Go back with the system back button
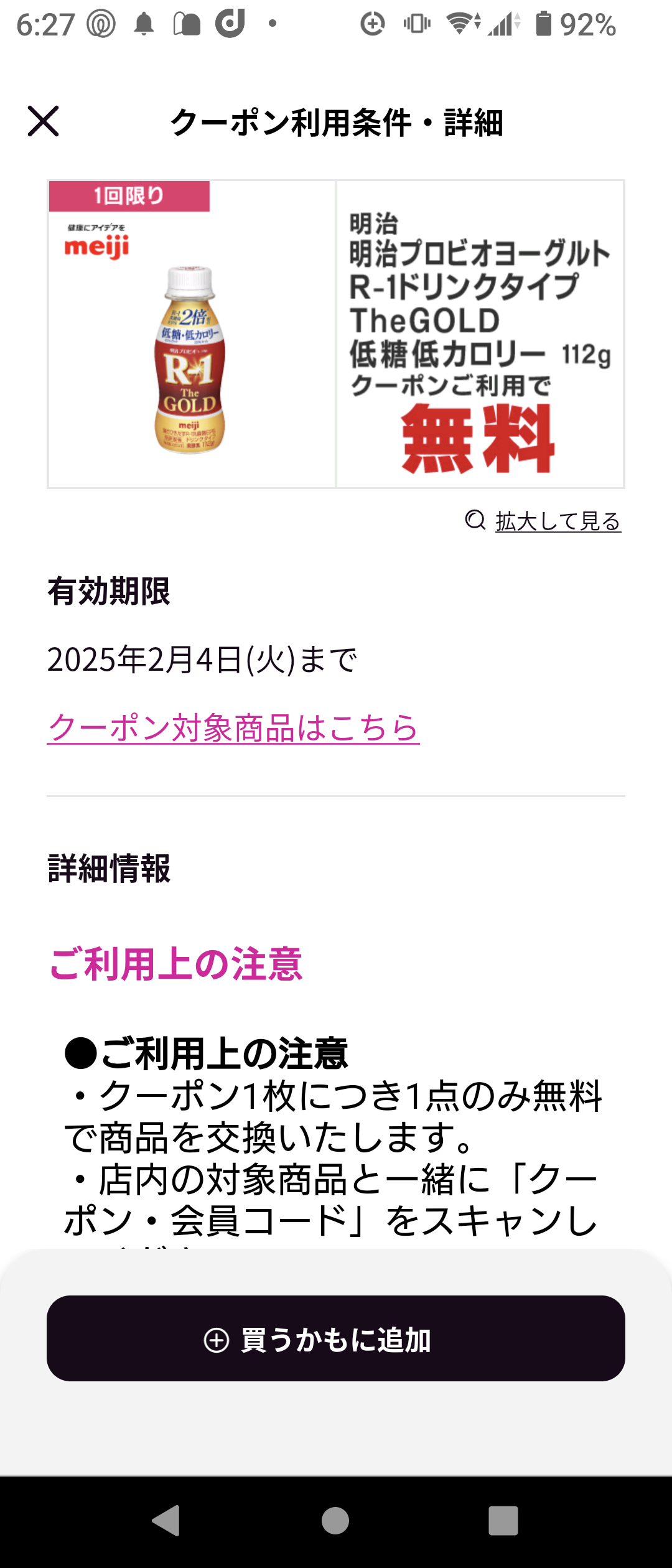The width and height of the screenshot is (672, 1568). tap(166, 1521)
